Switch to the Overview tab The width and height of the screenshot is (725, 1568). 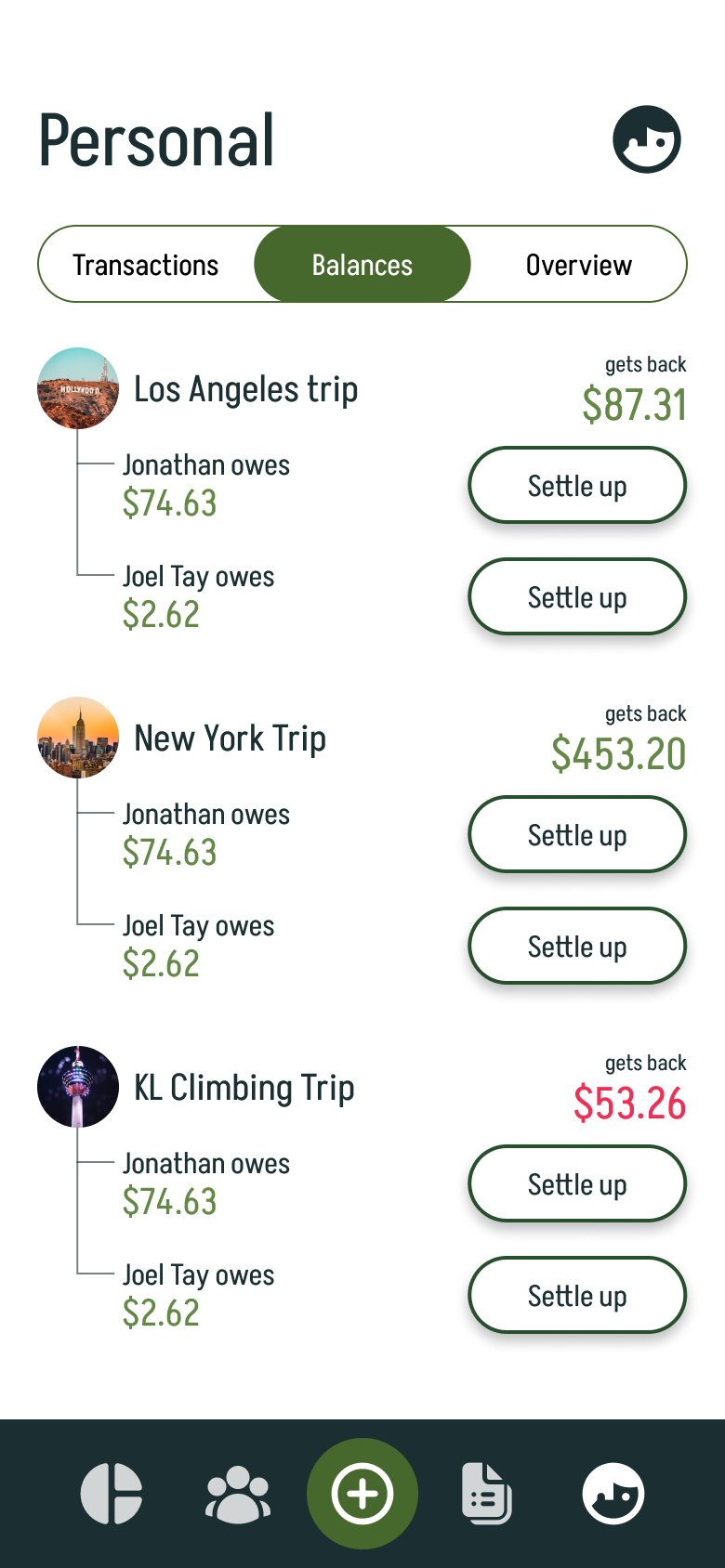pyautogui.click(x=578, y=265)
